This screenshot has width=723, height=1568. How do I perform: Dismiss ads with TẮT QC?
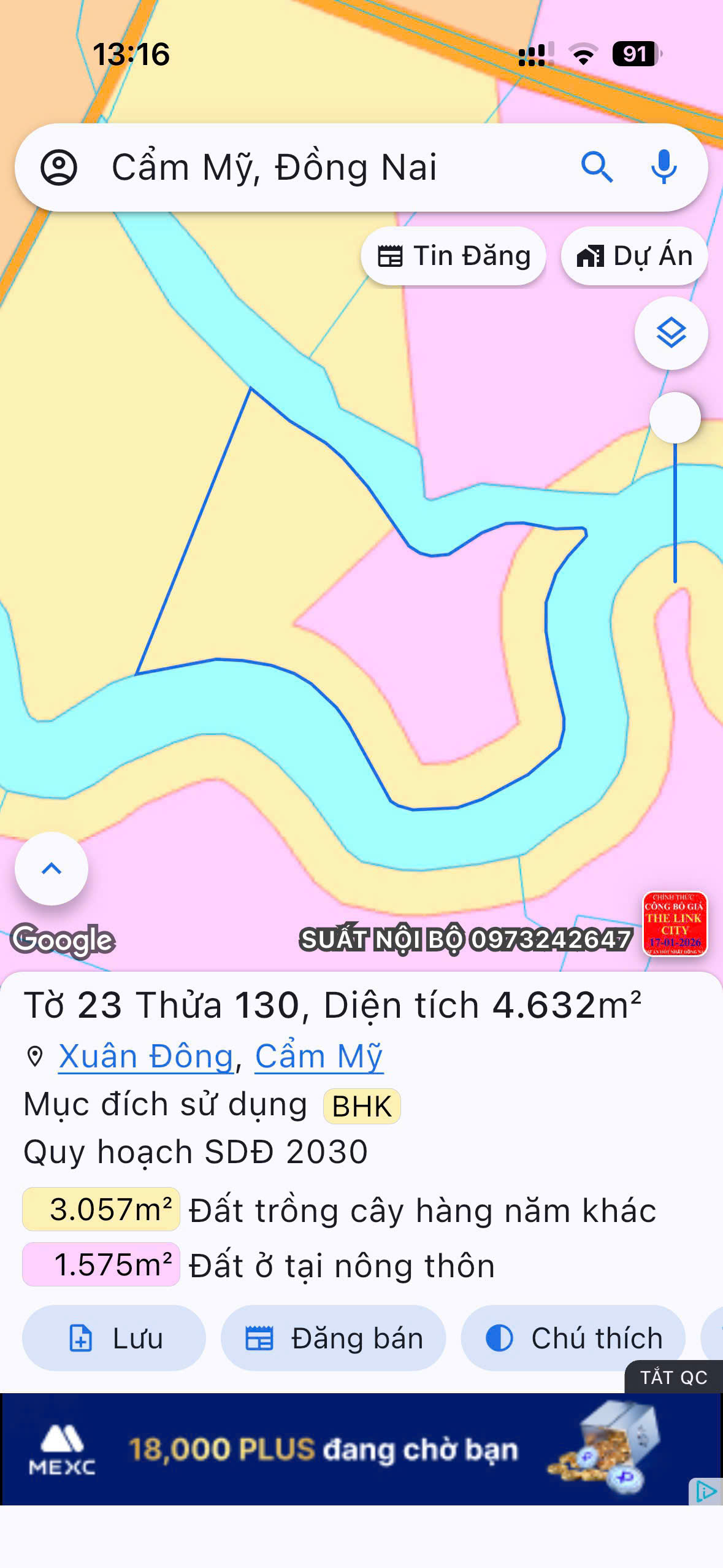coord(673,1377)
